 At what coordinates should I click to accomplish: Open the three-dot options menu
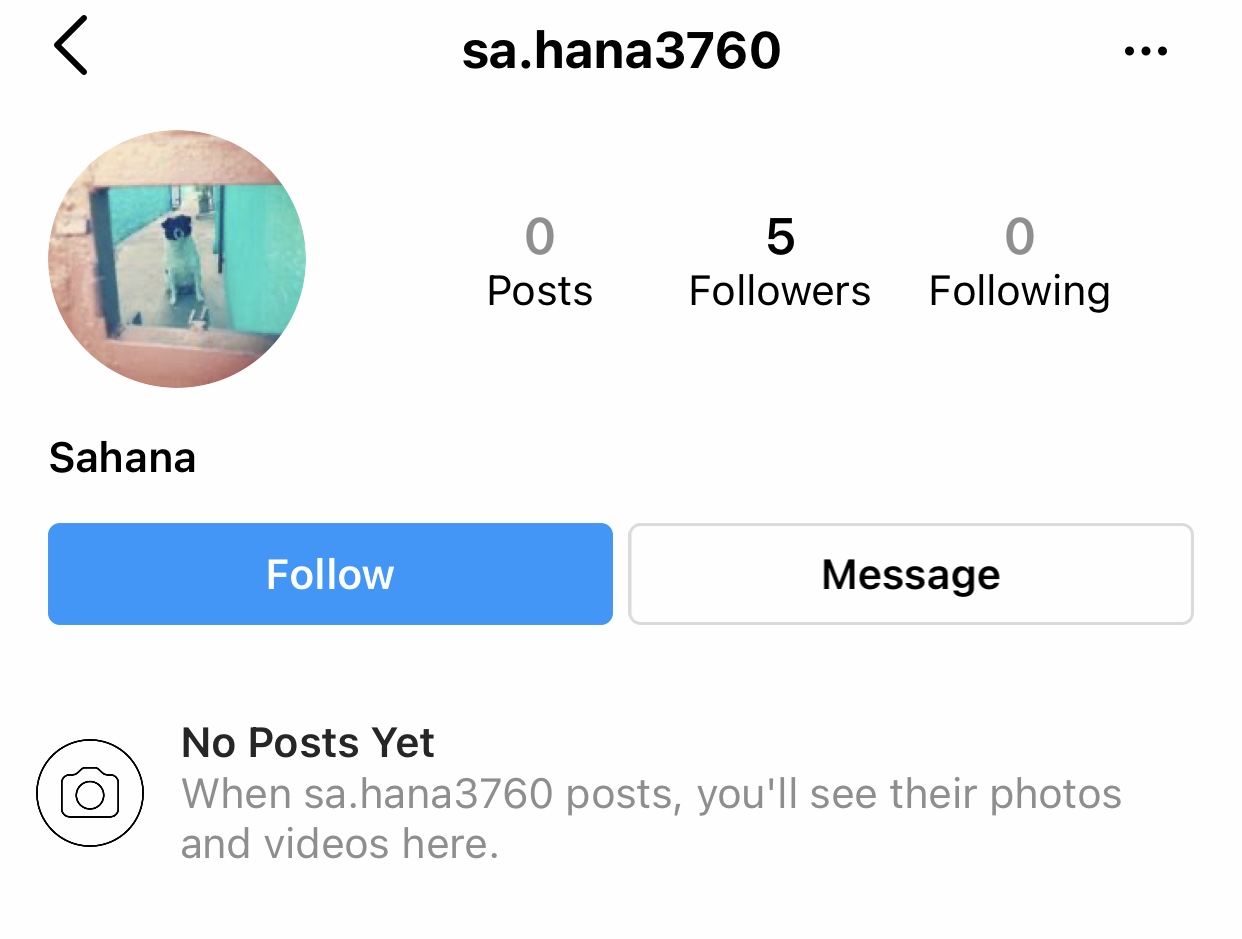click(x=1145, y=51)
